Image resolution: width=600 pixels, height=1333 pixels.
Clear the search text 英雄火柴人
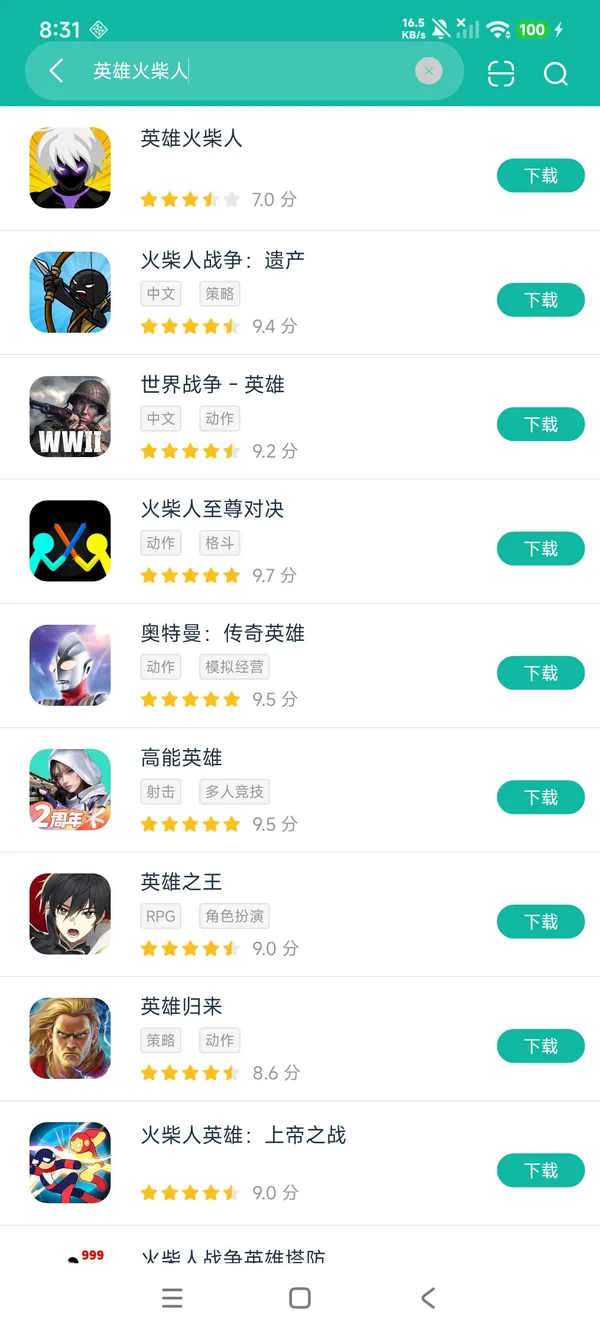pos(428,71)
